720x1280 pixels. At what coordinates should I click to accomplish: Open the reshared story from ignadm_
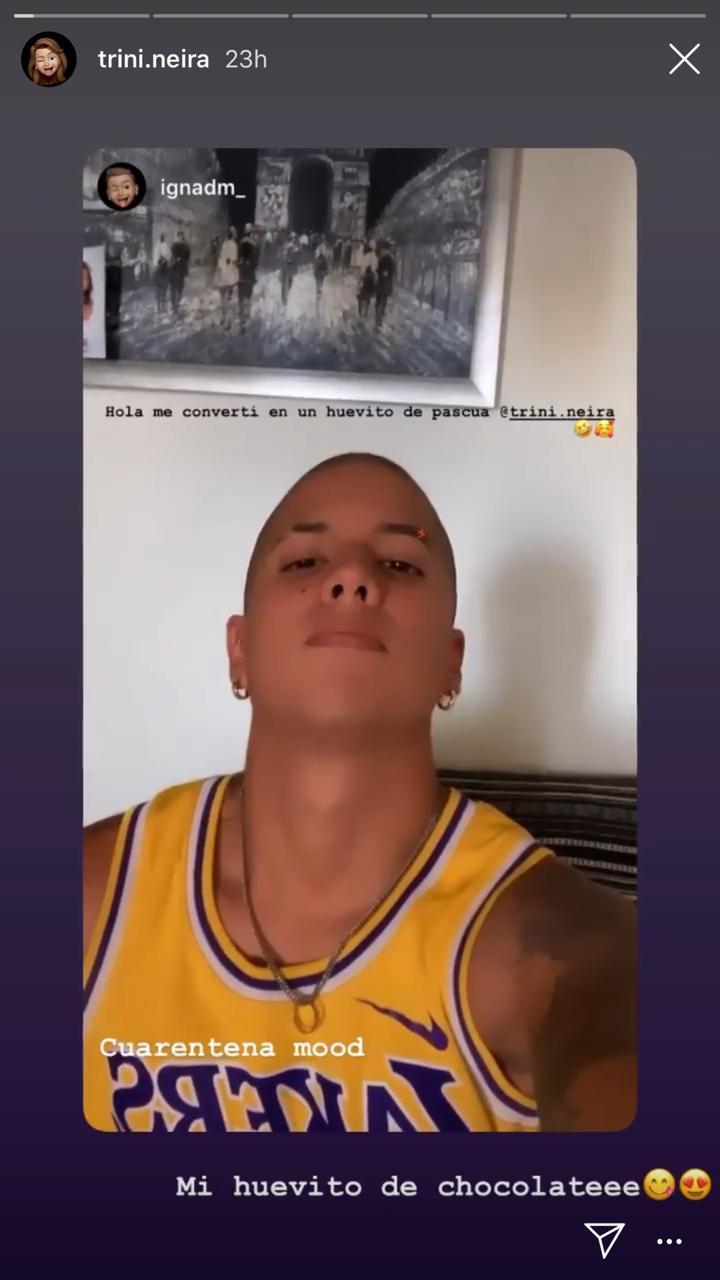point(359,640)
